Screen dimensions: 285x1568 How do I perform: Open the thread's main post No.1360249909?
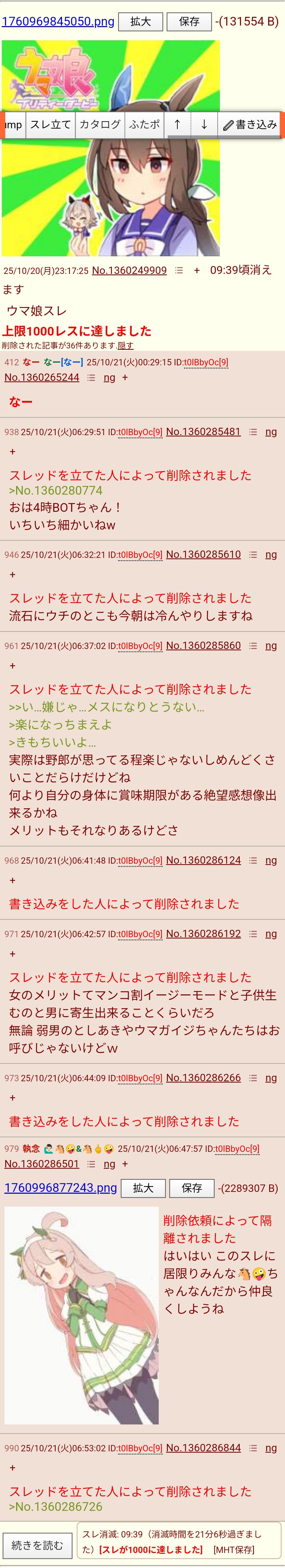129,270
